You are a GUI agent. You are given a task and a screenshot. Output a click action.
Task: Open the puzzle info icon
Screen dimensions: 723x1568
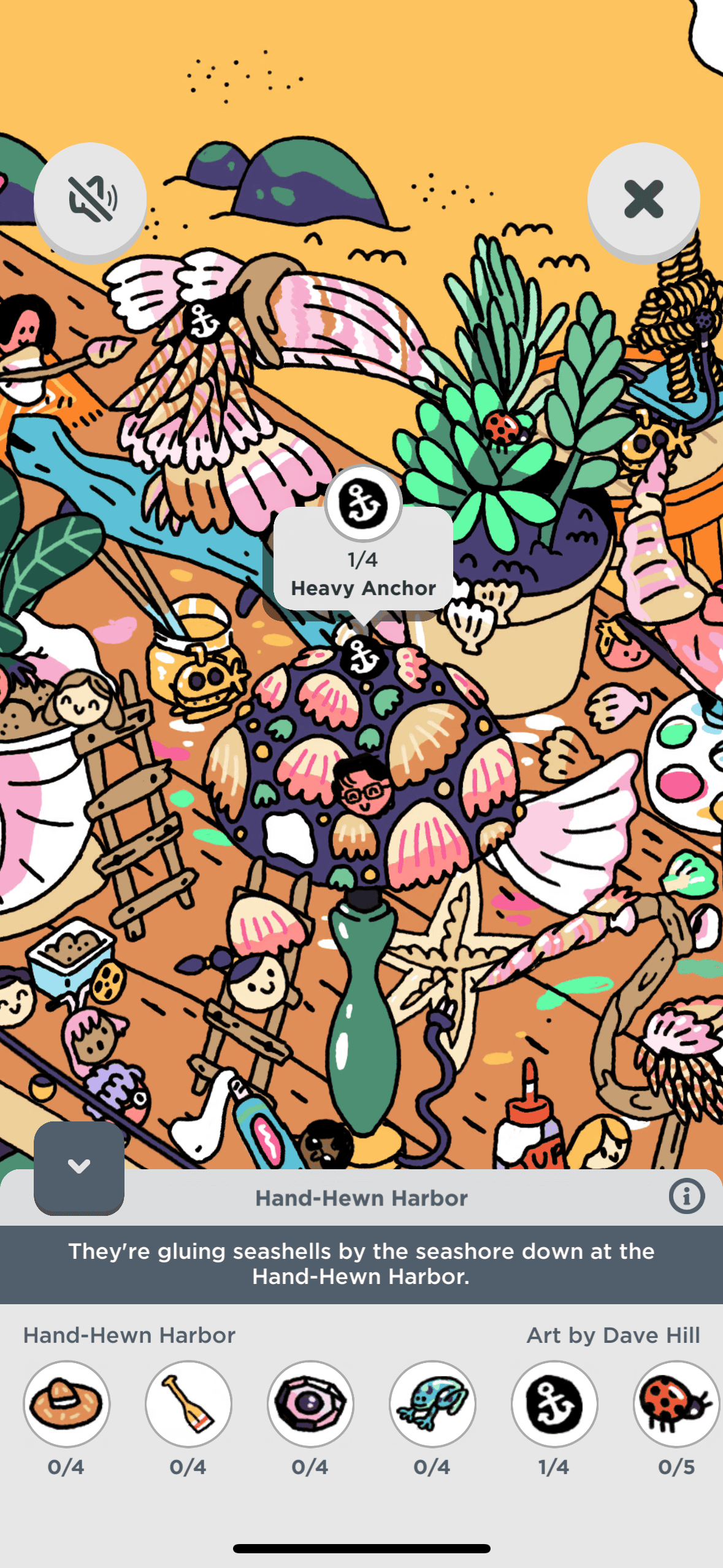686,1196
